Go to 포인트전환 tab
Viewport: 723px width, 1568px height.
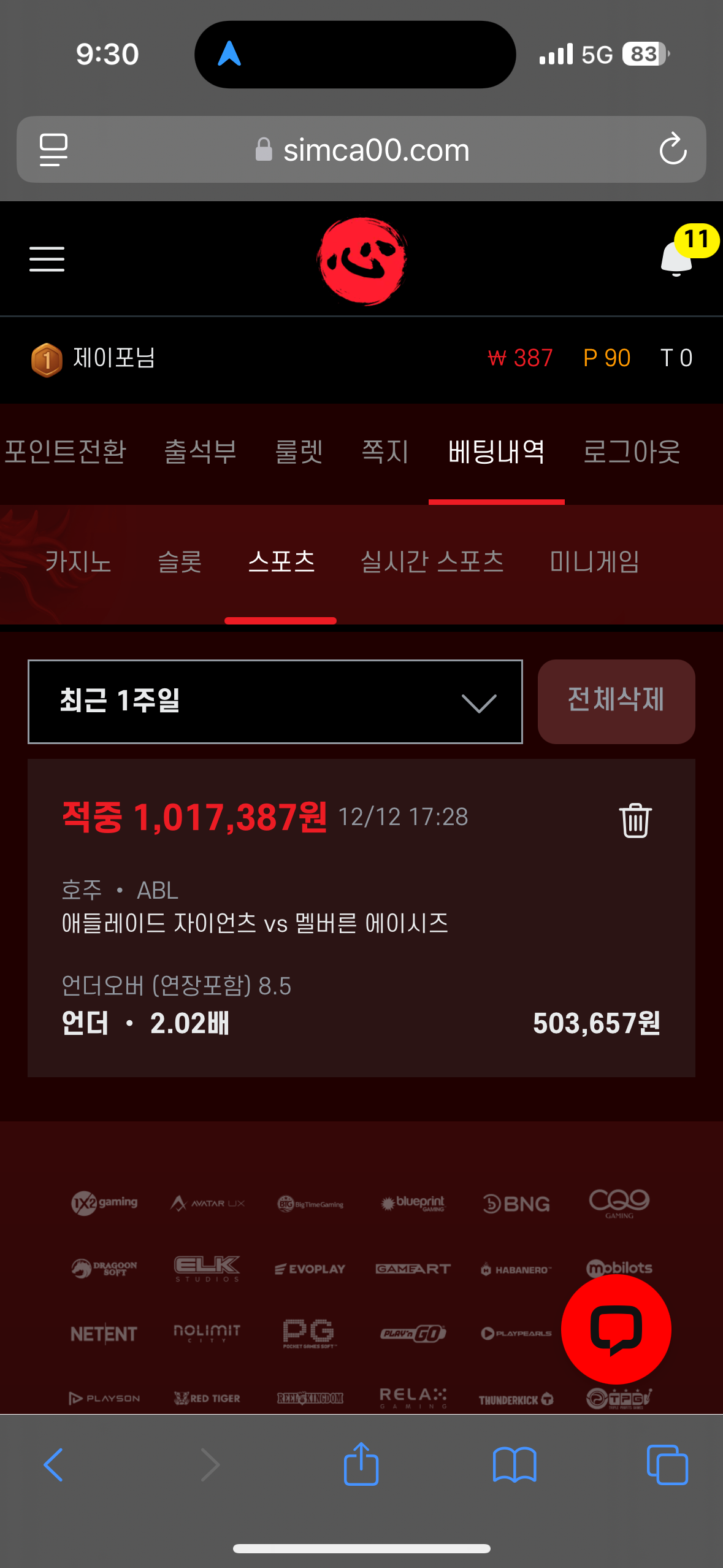65,453
